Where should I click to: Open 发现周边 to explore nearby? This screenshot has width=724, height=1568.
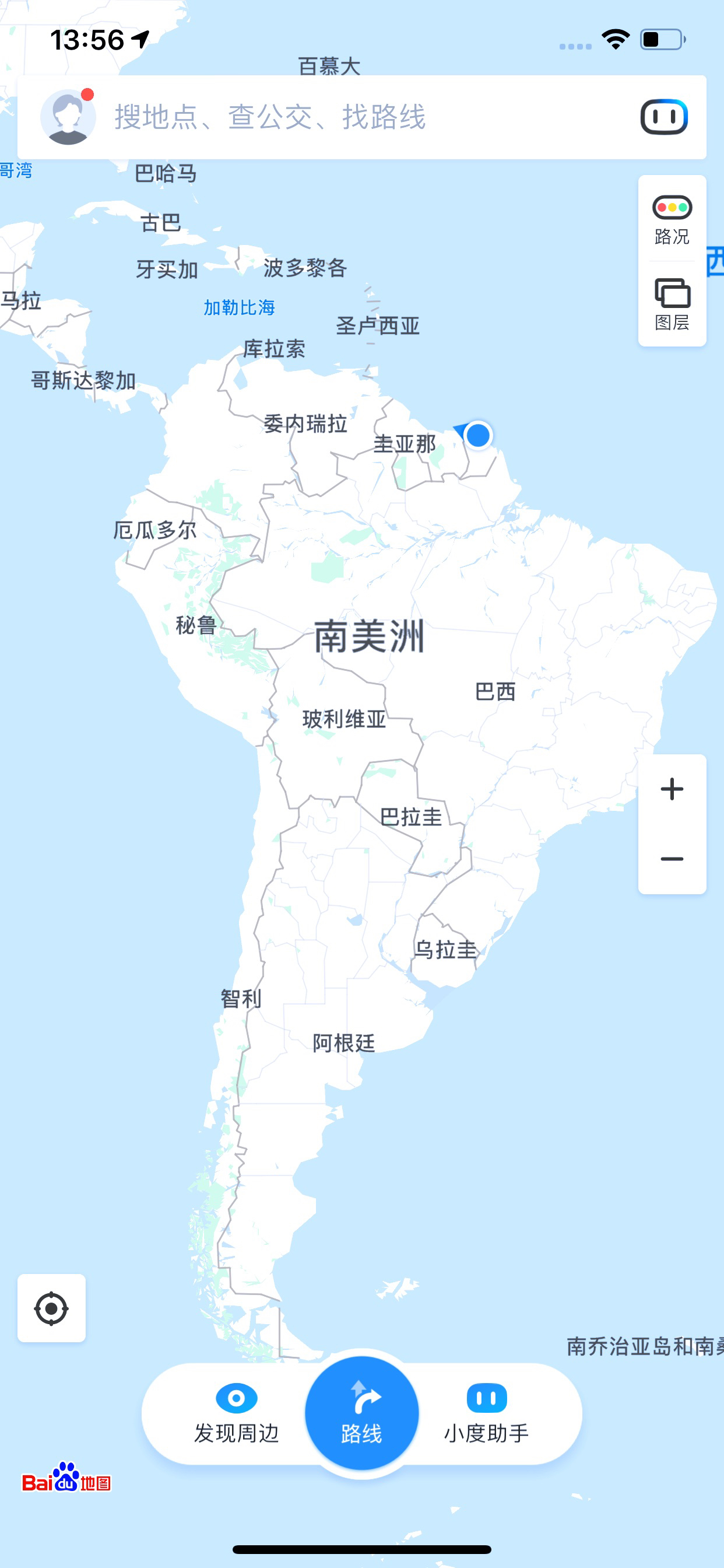tap(236, 1413)
